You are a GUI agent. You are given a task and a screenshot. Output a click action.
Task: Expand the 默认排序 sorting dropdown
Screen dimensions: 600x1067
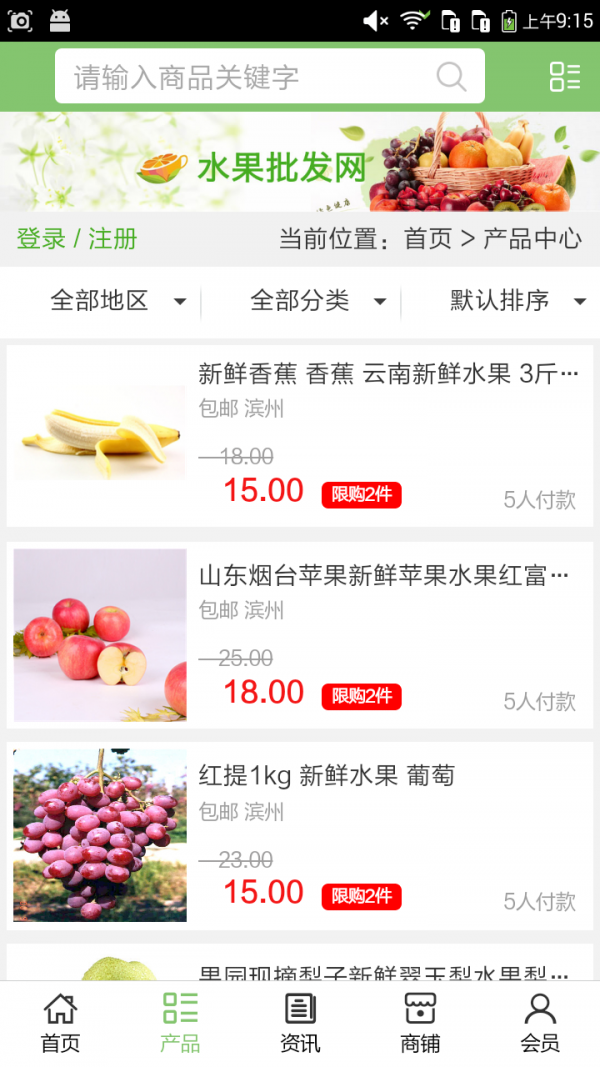pos(516,300)
